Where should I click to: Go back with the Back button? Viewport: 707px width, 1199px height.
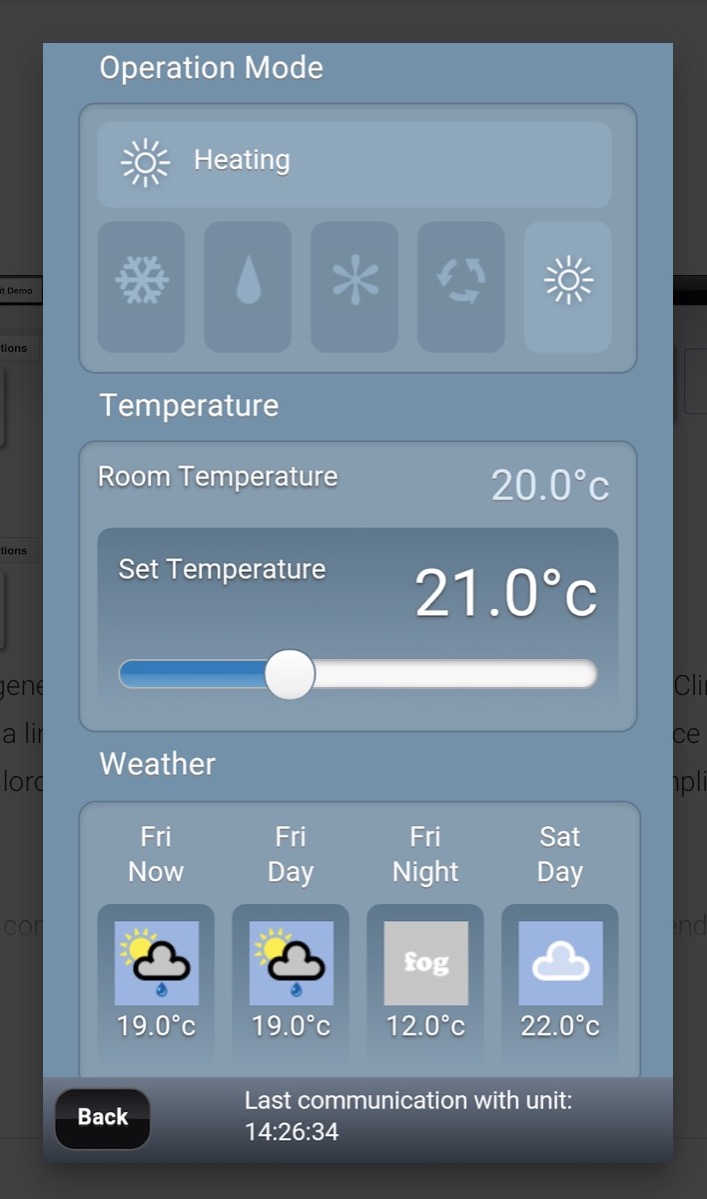(x=103, y=1118)
